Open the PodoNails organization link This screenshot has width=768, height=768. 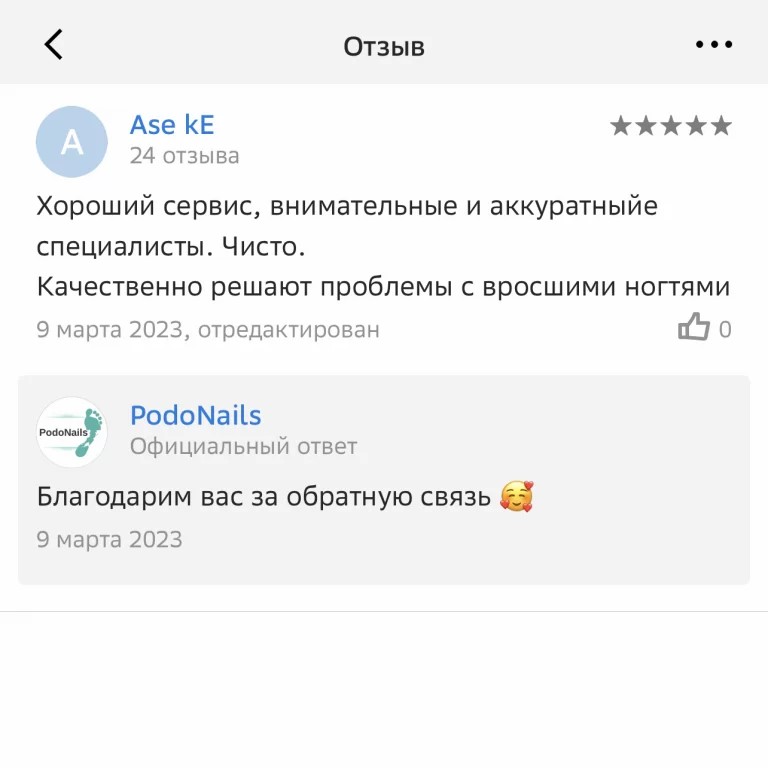coord(196,415)
